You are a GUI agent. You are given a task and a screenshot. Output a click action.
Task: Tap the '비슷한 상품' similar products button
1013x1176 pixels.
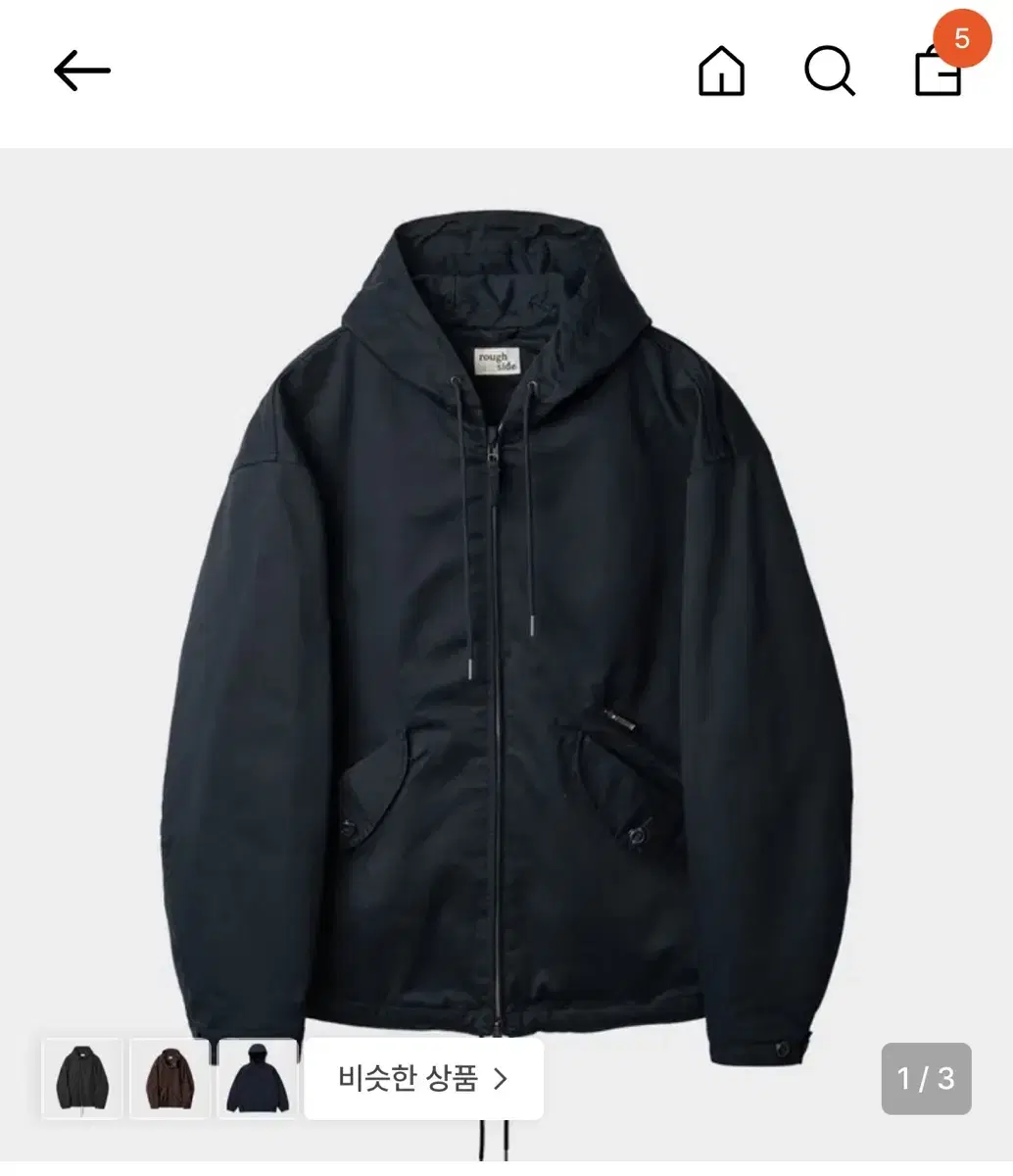423,1078
